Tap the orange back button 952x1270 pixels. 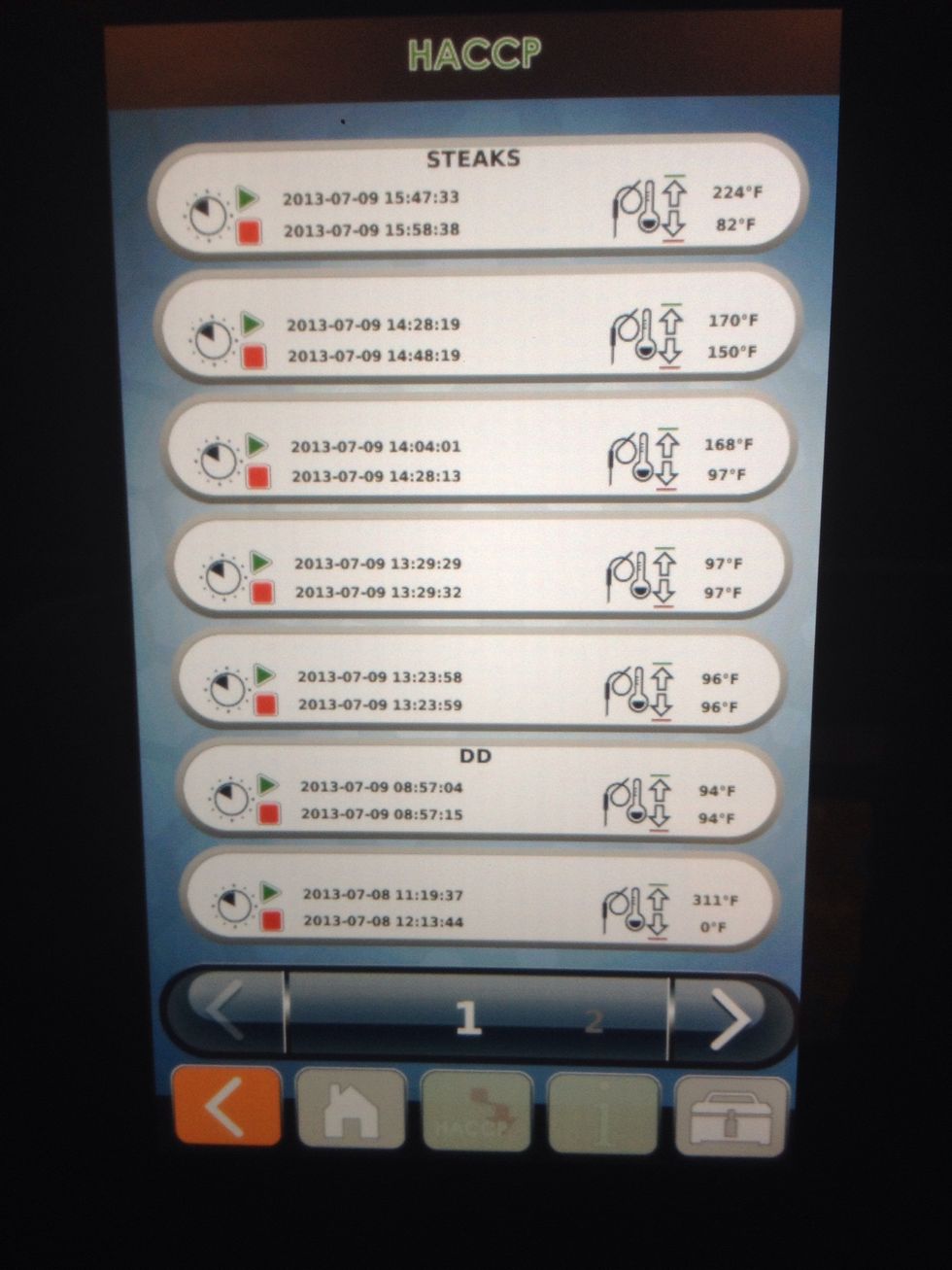coord(226,1107)
